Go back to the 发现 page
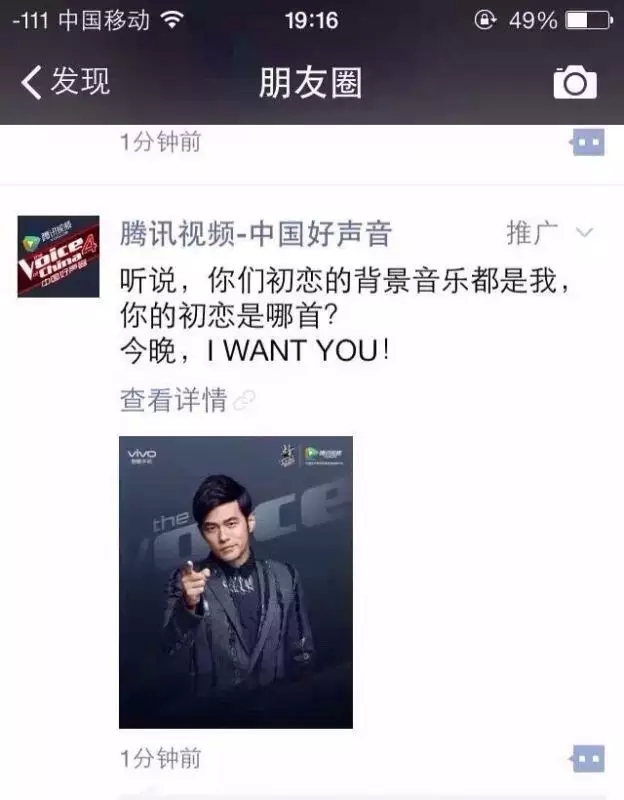 (x=66, y=82)
